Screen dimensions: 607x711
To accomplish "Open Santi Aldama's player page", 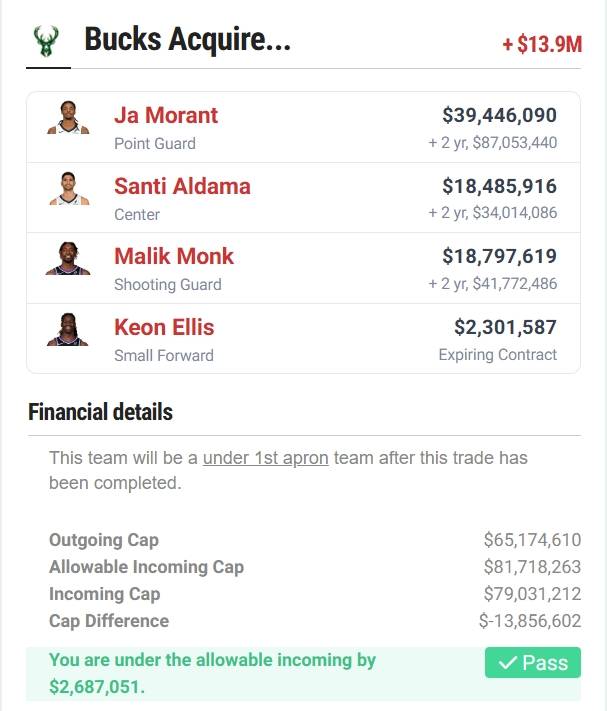I will coord(182,187).
